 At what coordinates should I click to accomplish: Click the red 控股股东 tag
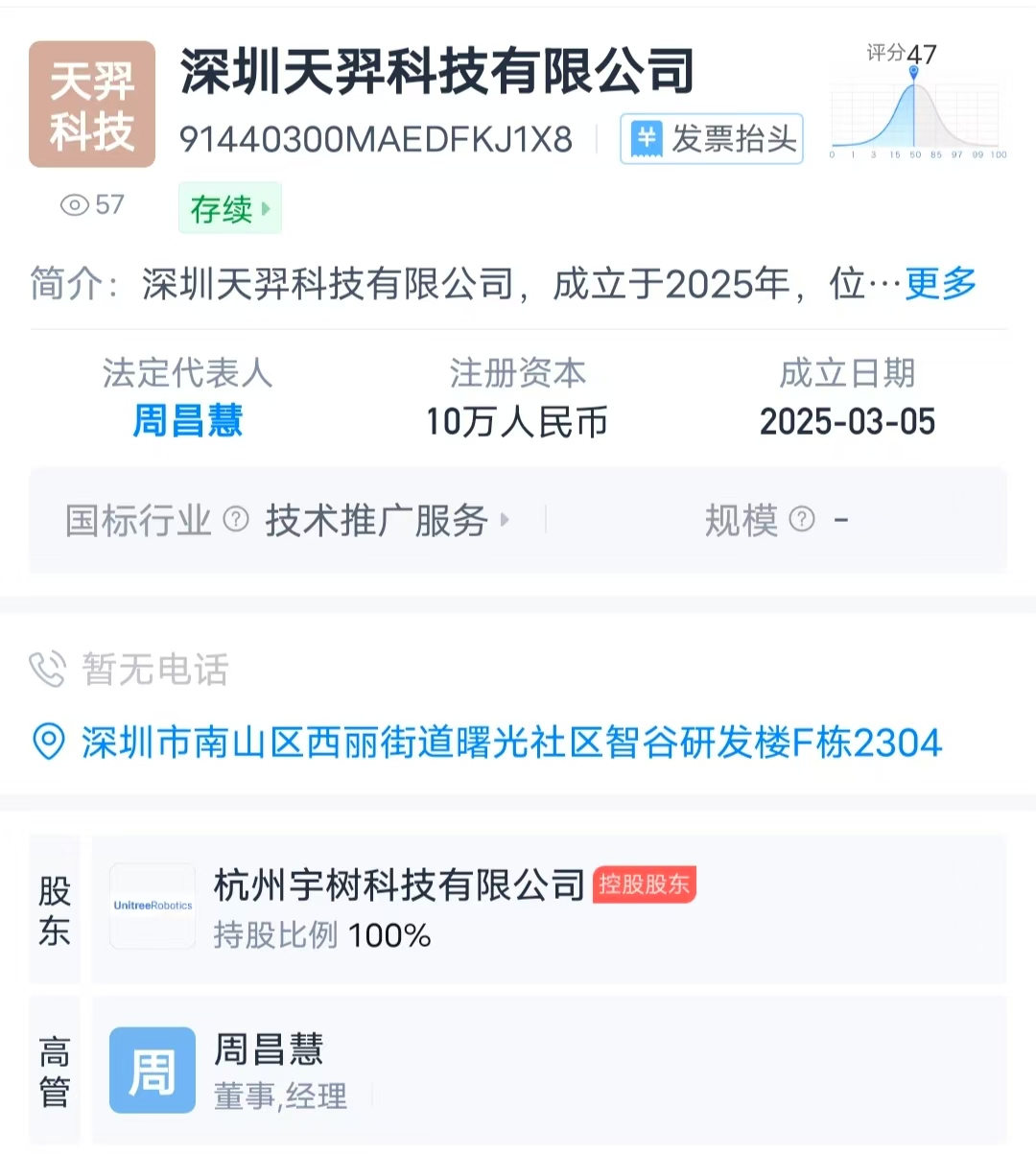pos(644,885)
